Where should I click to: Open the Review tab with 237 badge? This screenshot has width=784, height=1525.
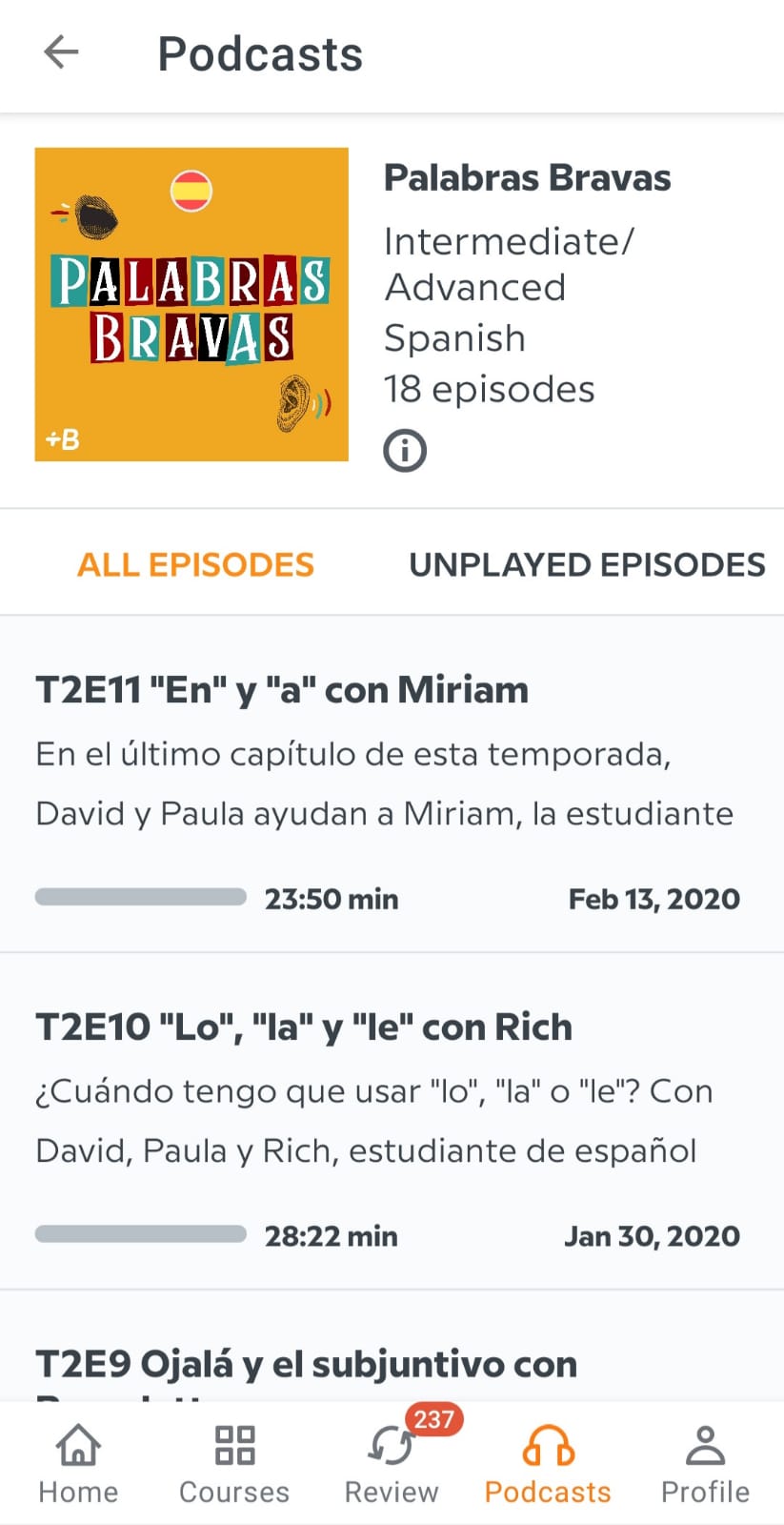[x=392, y=1465]
